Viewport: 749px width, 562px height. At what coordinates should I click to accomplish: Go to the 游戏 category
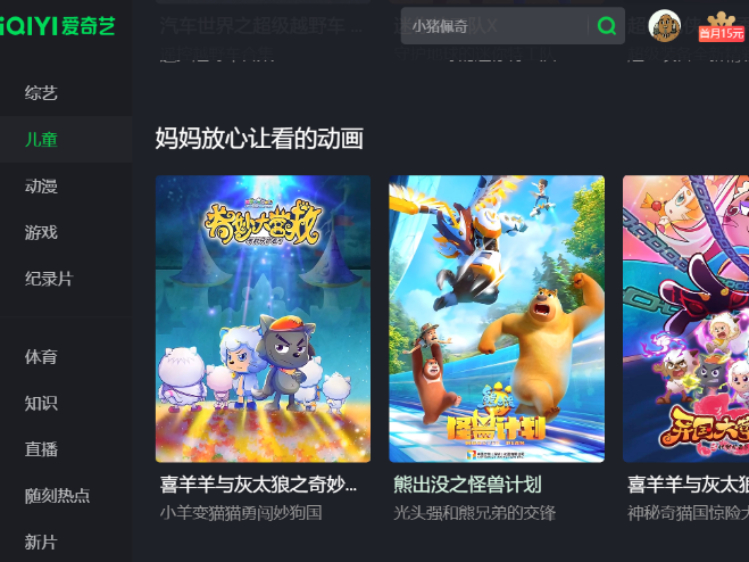[41, 232]
